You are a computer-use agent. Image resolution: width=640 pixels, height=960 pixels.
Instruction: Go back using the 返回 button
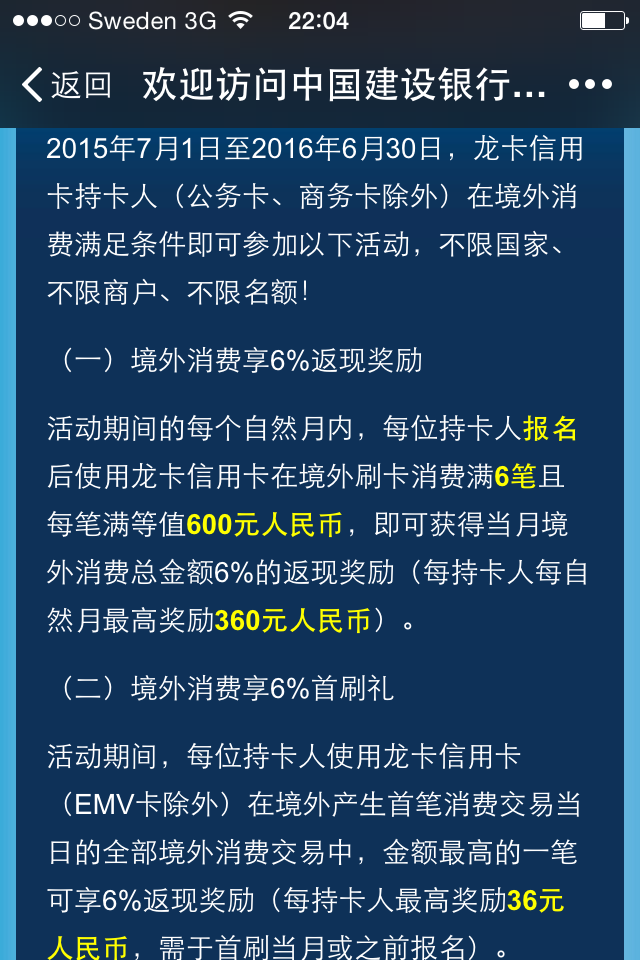pos(66,85)
